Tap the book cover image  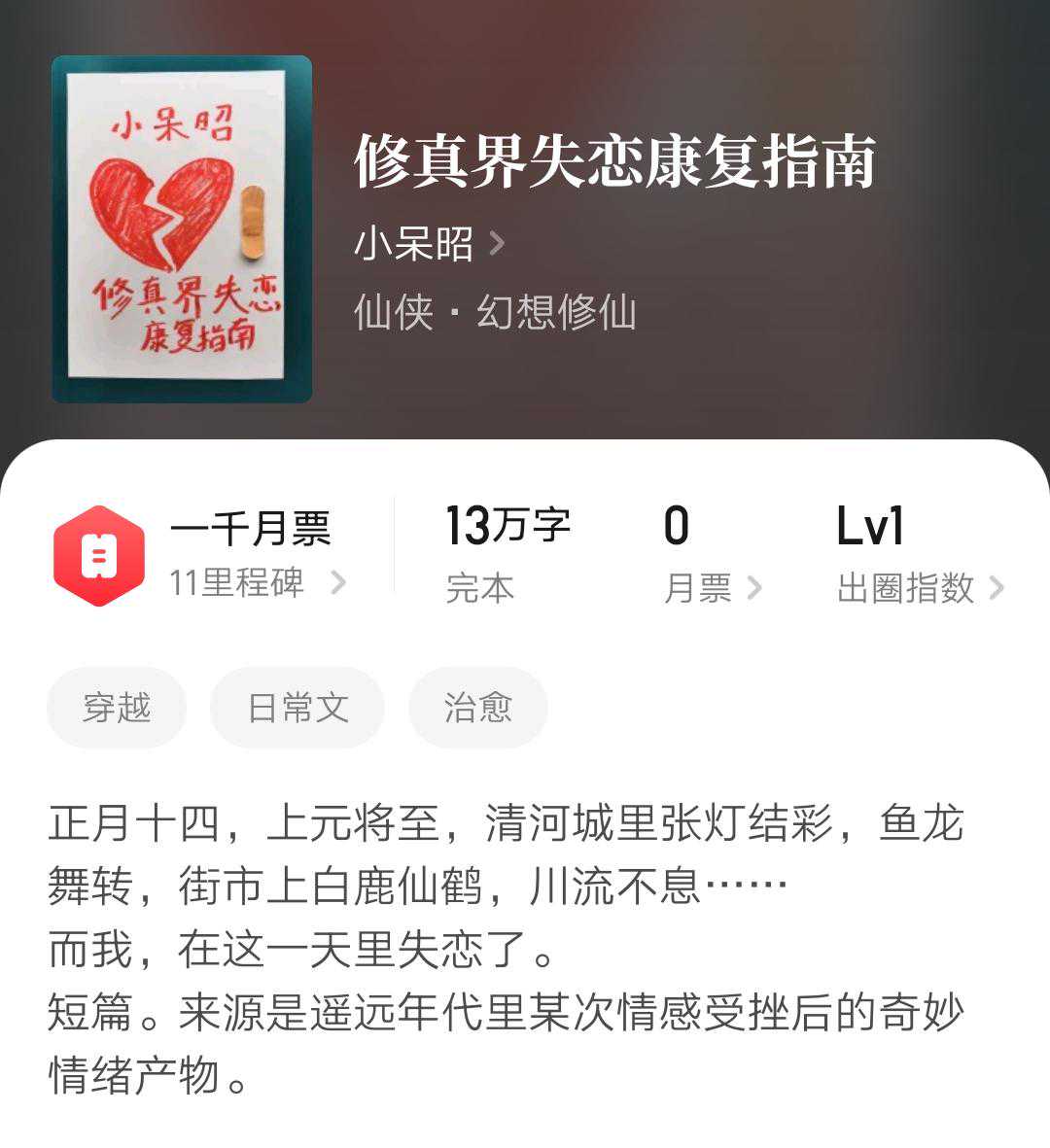[x=182, y=229]
